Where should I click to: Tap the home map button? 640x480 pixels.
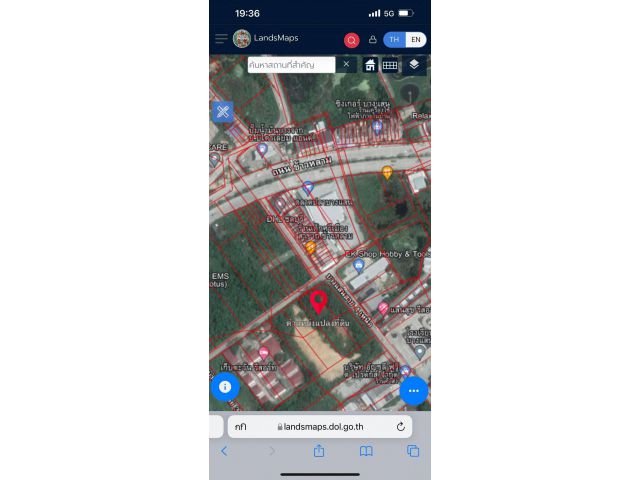[370, 65]
